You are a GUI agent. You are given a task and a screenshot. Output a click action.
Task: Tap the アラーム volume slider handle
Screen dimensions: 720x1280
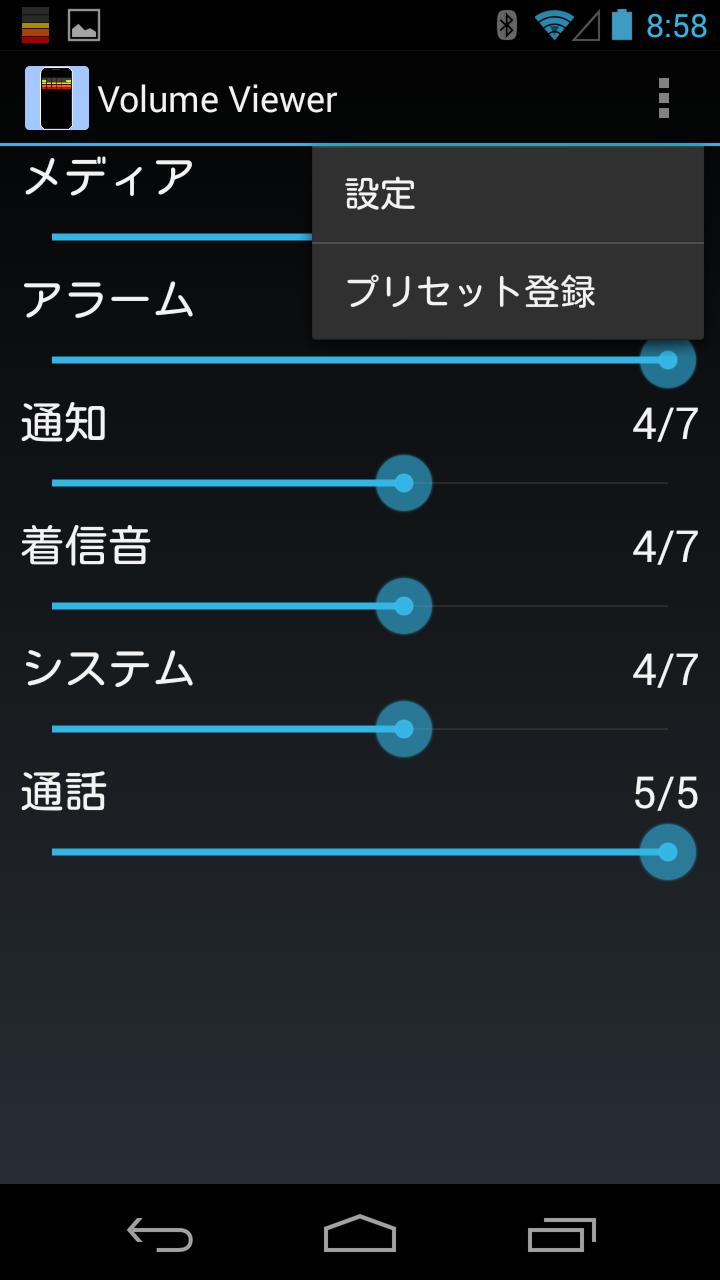click(x=667, y=358)
